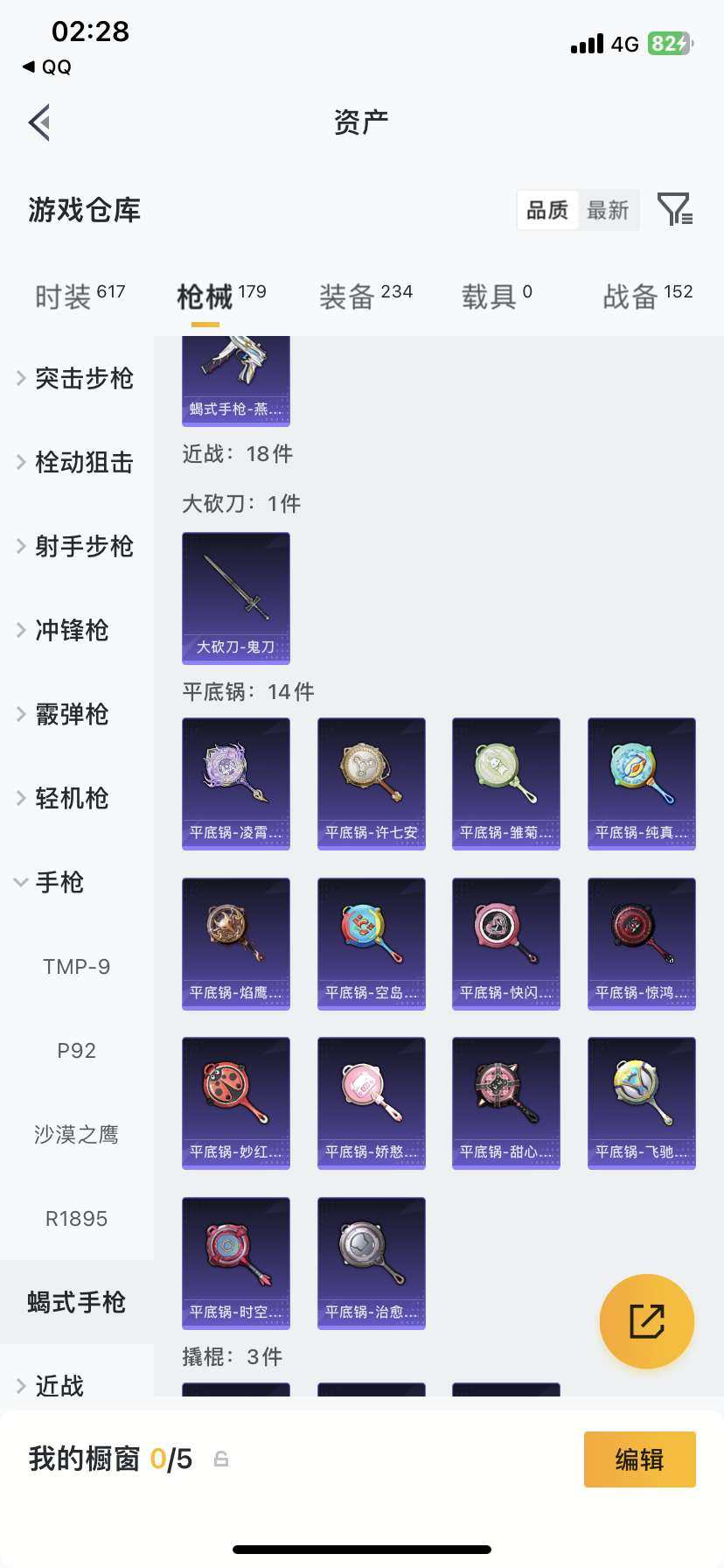Open the 平底锅-妙红 ladybug pan item

[x=235, y=1101]
